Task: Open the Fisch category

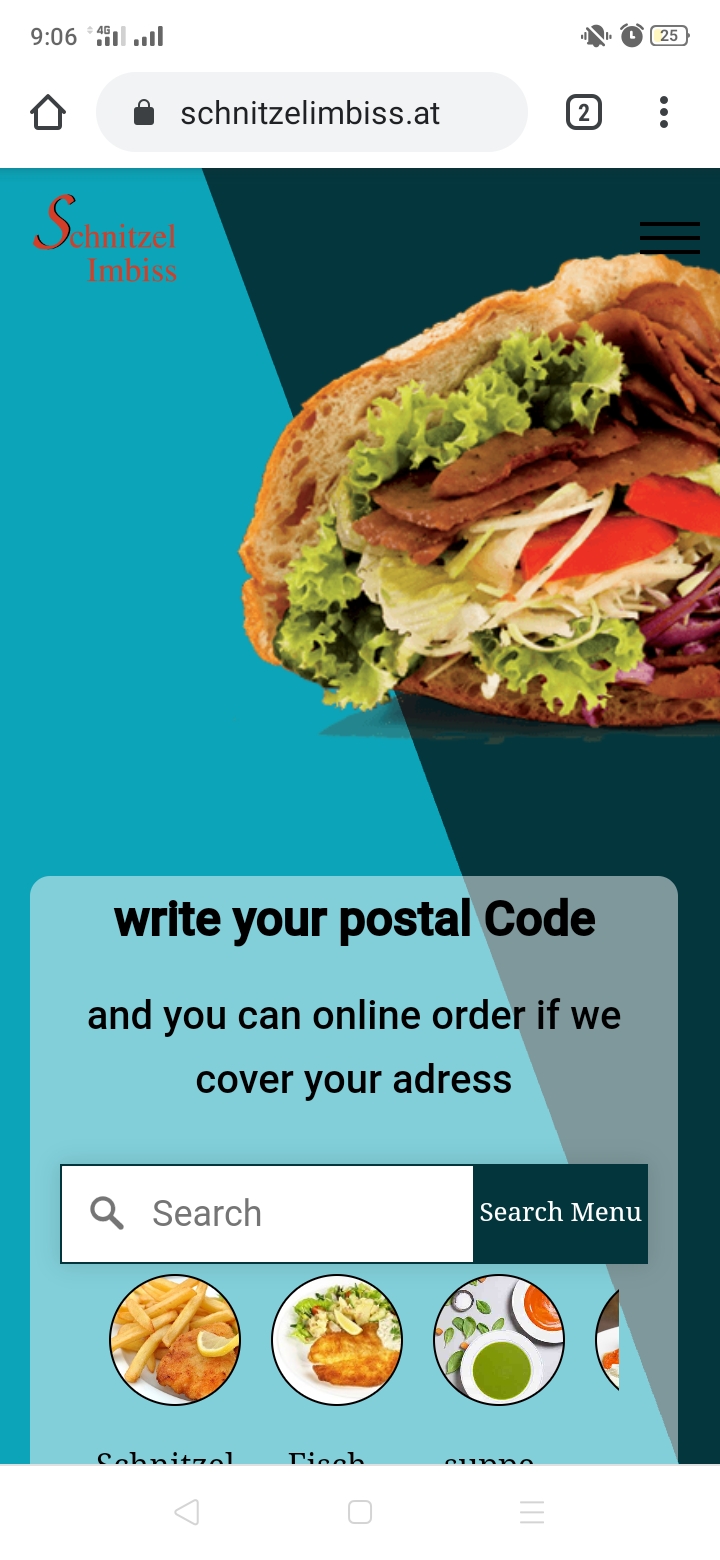Action: pos(337,1340)
